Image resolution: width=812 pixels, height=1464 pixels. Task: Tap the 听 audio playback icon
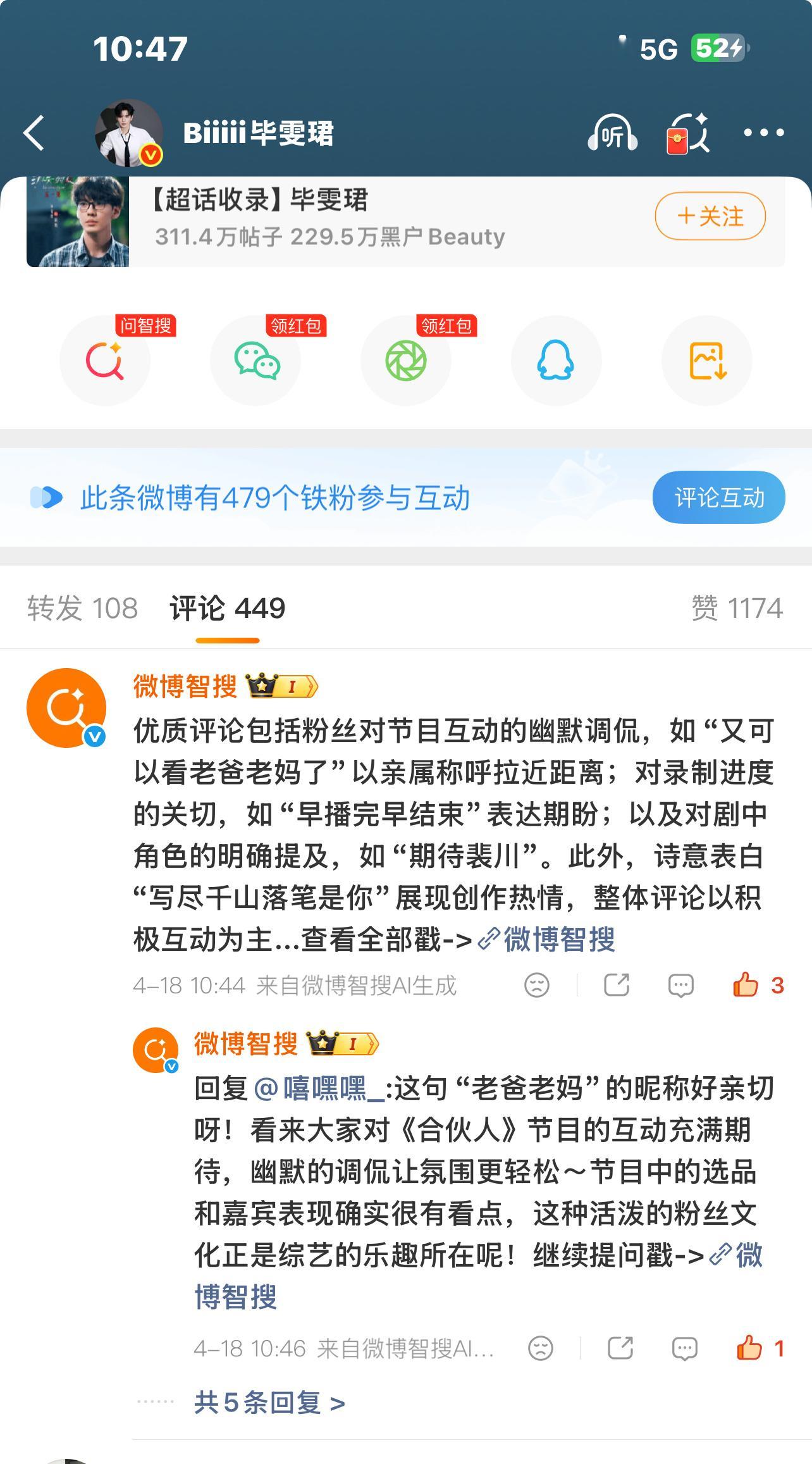611,132
